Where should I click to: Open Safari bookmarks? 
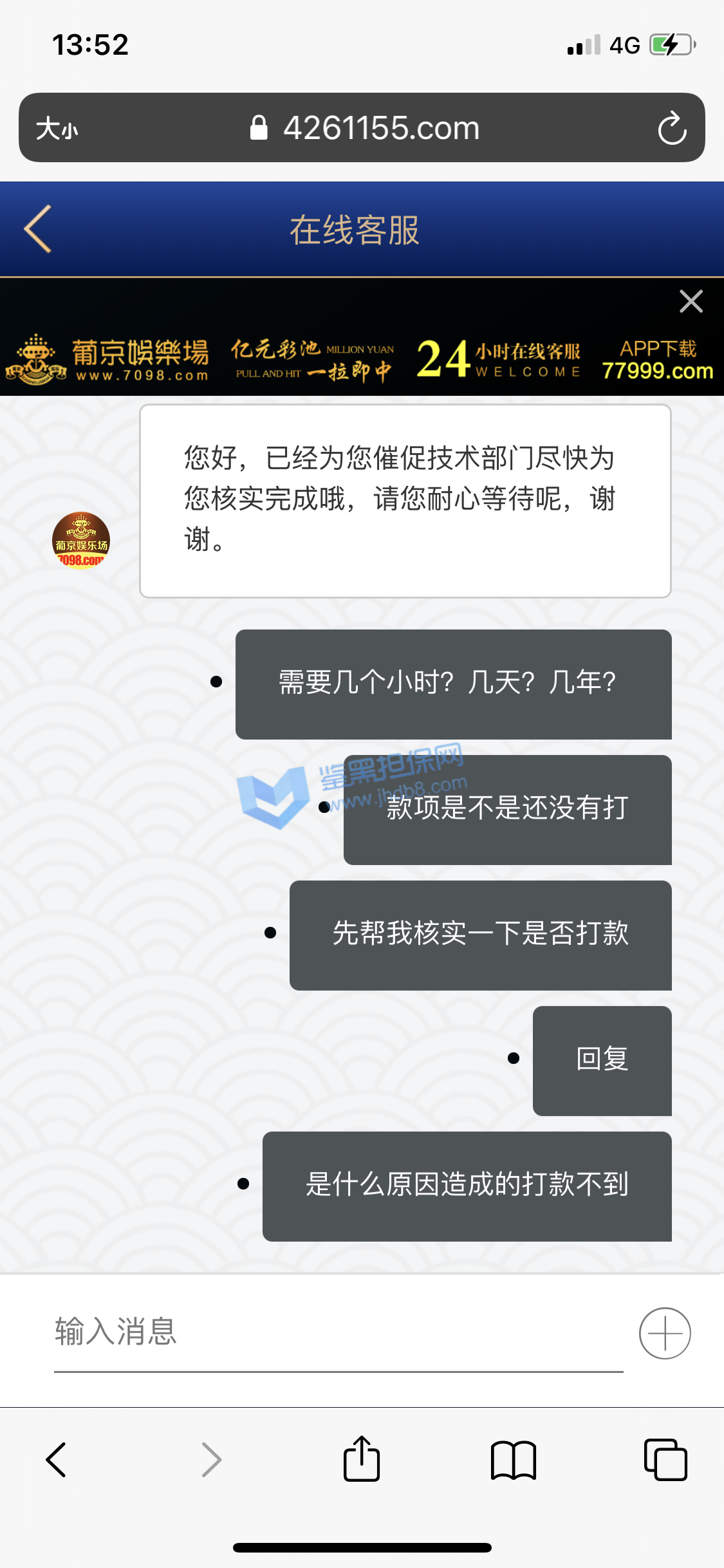[x=513, y=1459]
